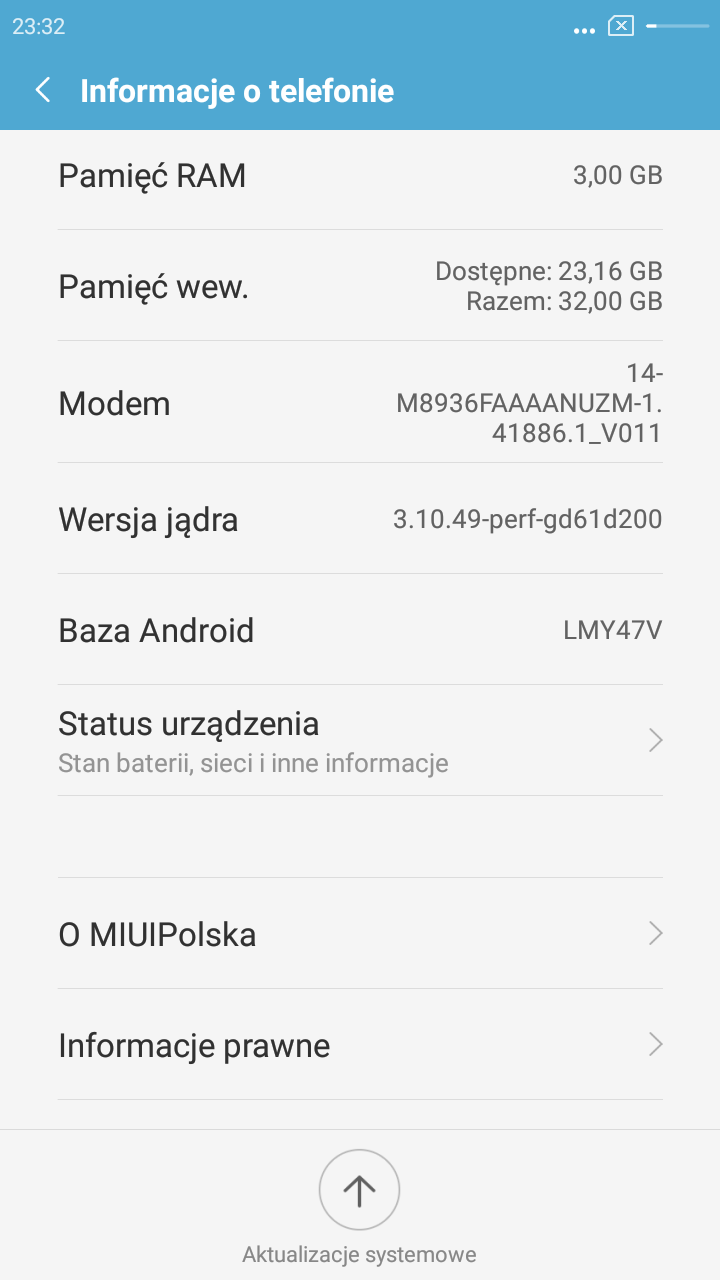The image size is (720, 1280).
Task: Tap the Wersja jądra row
Action: [x=360, y=519]
